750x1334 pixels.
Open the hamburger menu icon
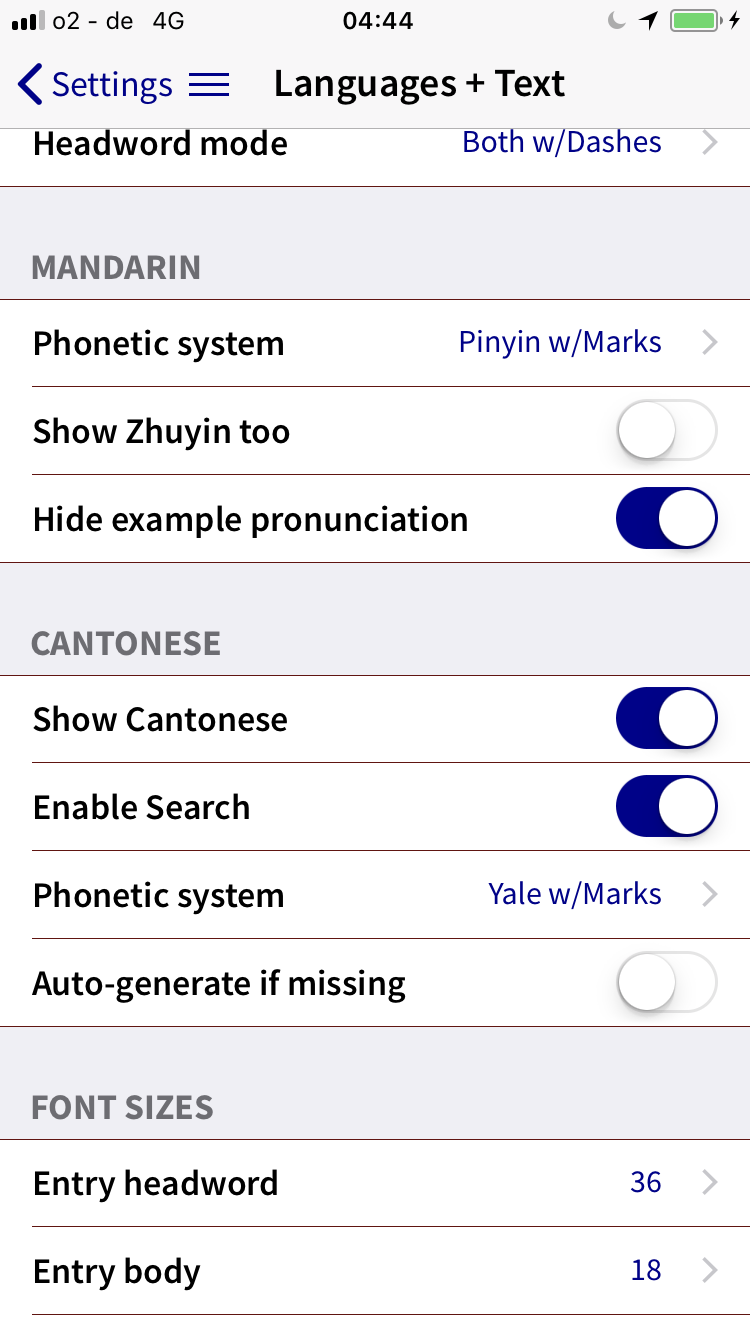(209, 85)
